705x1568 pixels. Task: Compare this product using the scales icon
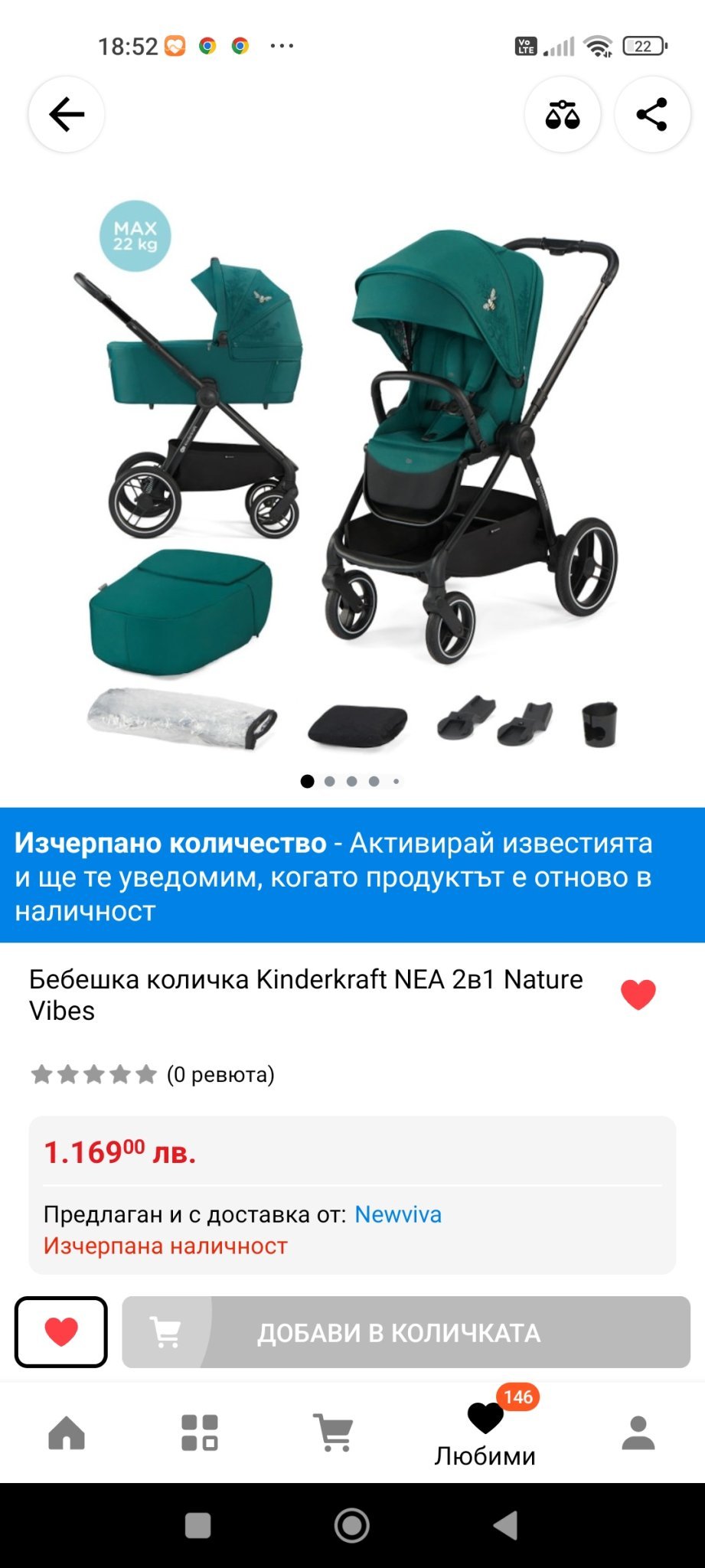(563, 115)
